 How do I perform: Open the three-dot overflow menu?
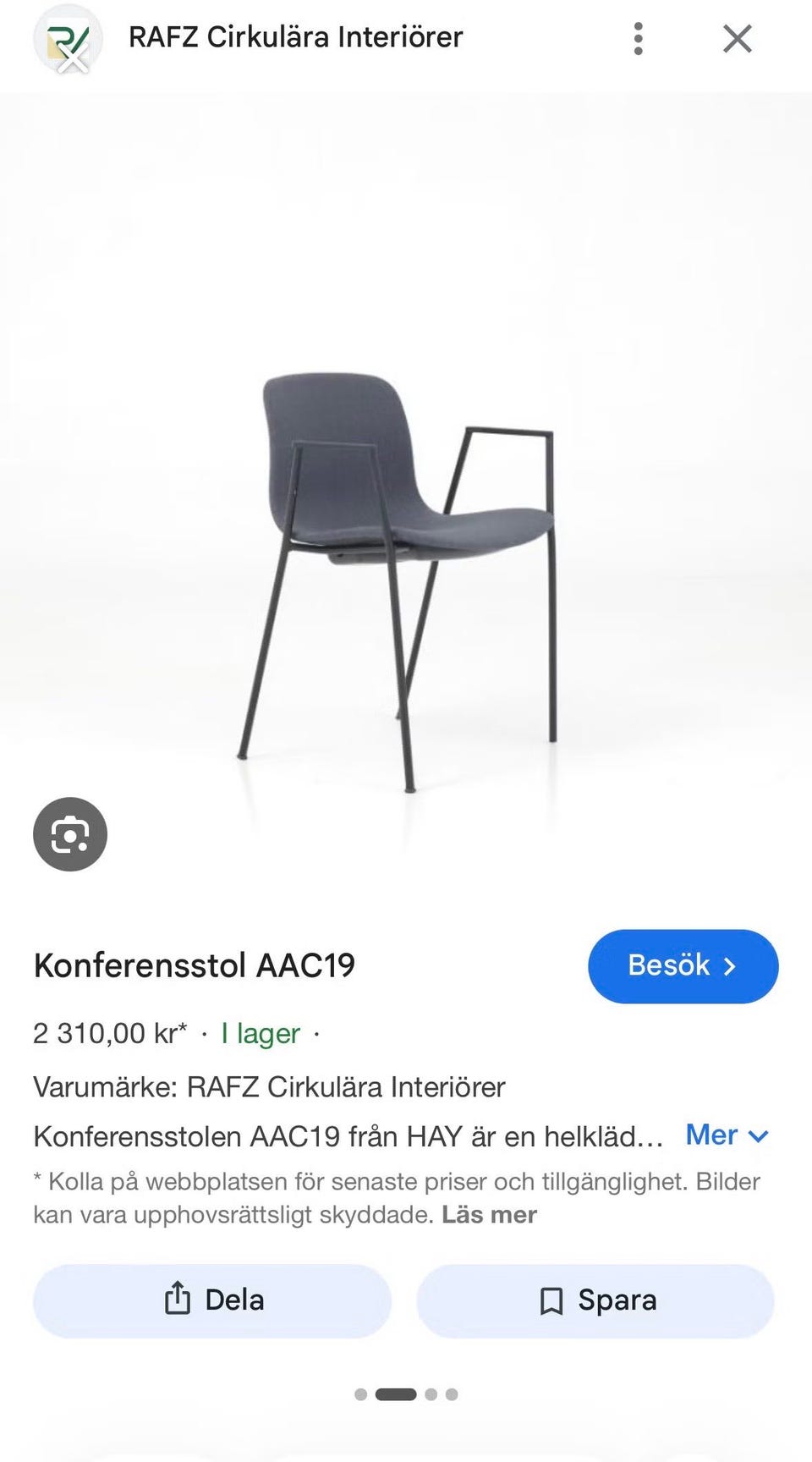(x=636, y=38)
